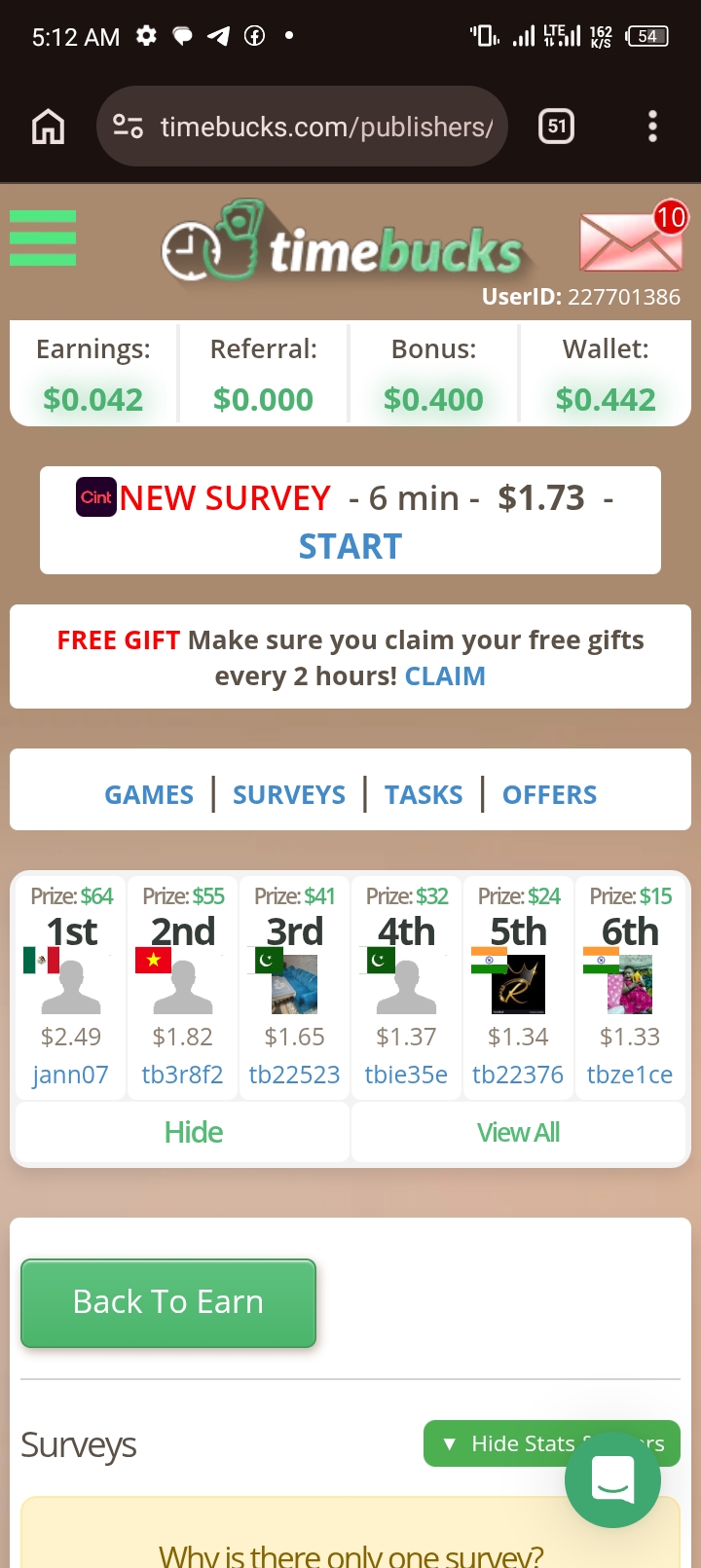Open the browser tab switcher
Viewport: 701px width, 1568px height.
click(556, 126)
